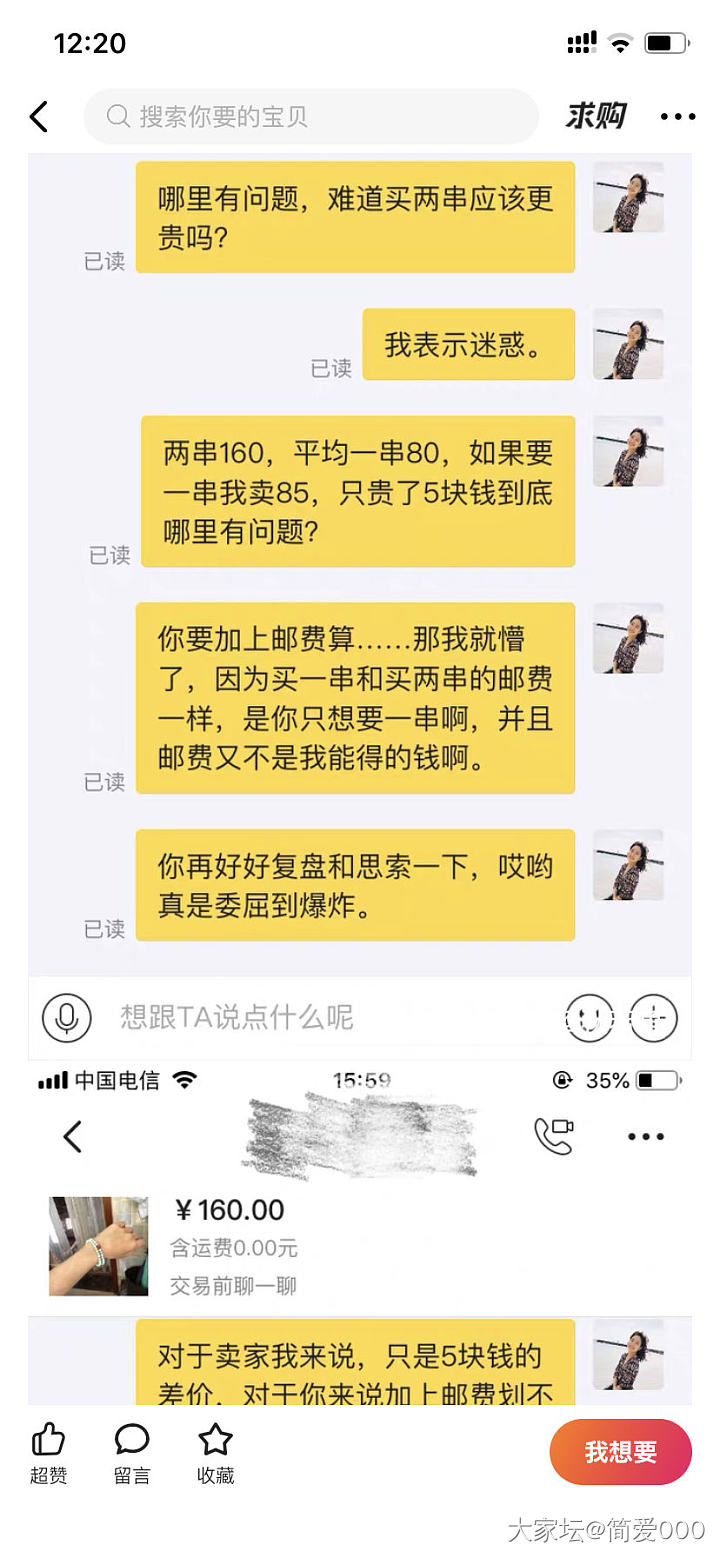Tap the 我想要 button
This screenshot has height=1558, width=720.
click(620, 1452)
